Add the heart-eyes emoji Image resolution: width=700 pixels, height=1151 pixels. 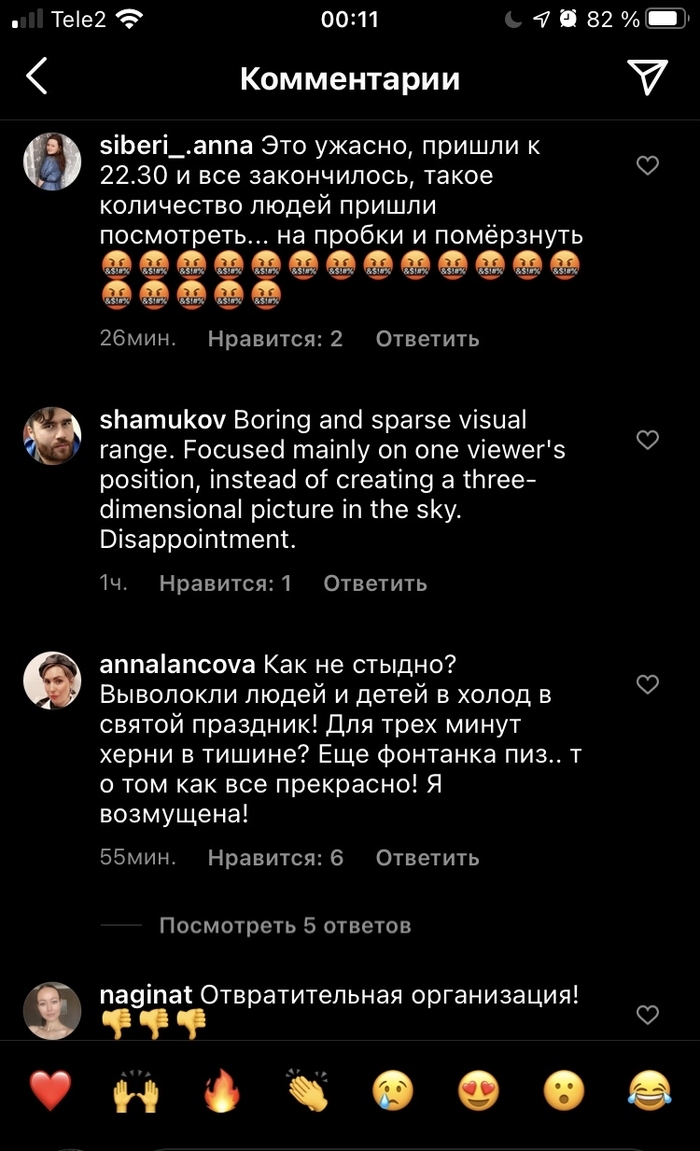[478, 1091]
